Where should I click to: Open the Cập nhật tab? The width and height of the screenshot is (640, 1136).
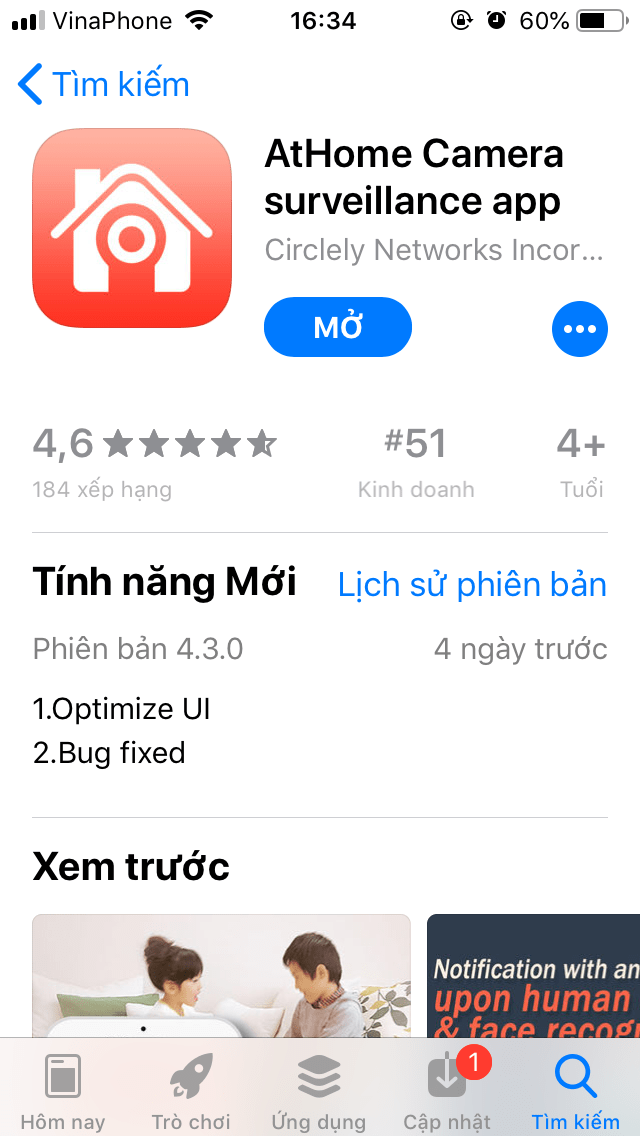click(x=447, y=1090)
